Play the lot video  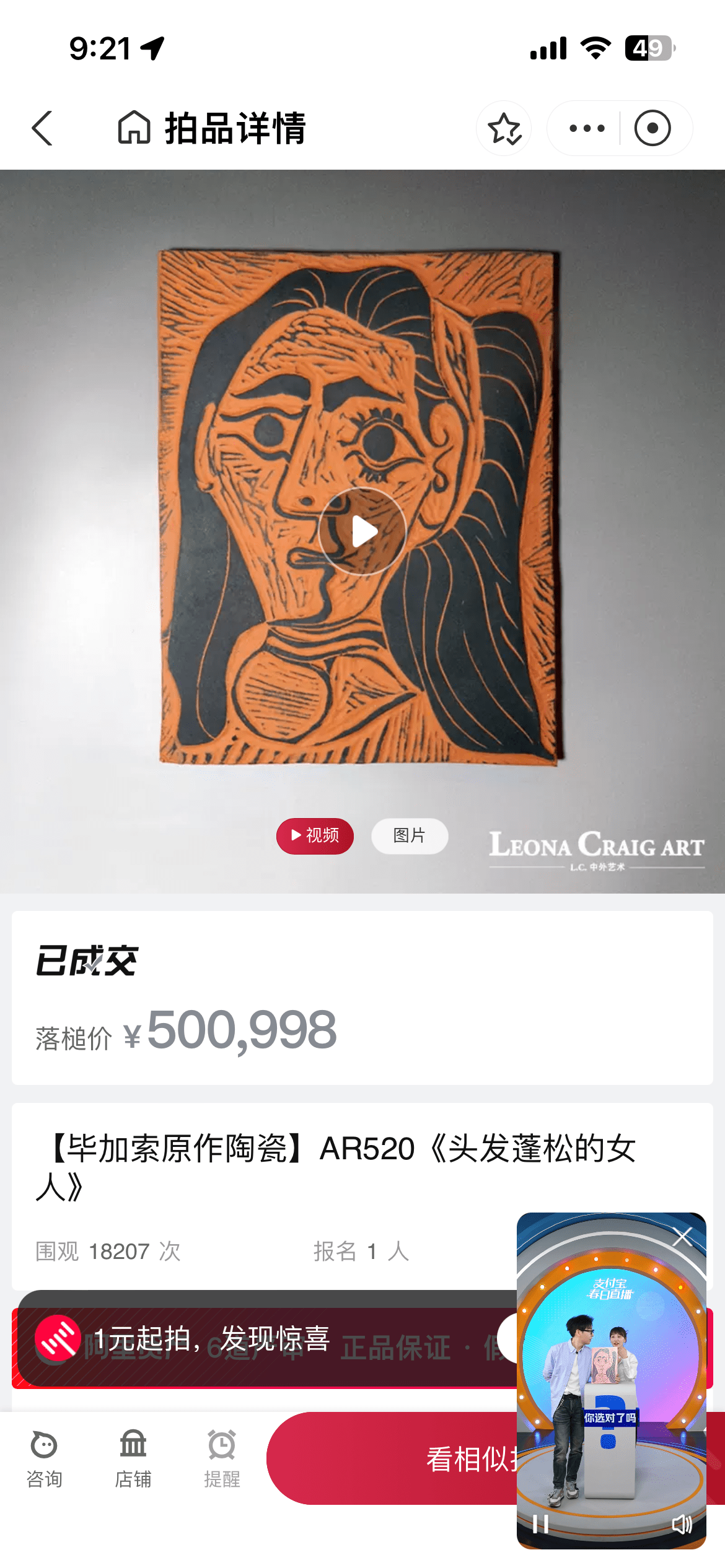(362, 531)
